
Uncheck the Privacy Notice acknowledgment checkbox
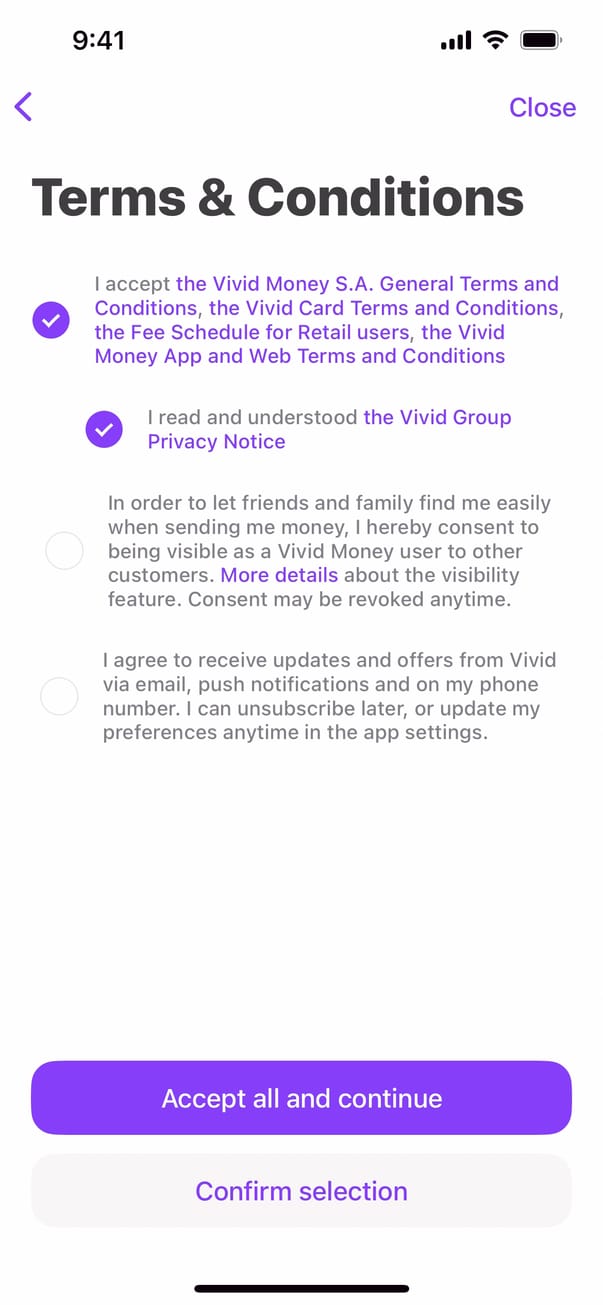click(x=104, y=429)
